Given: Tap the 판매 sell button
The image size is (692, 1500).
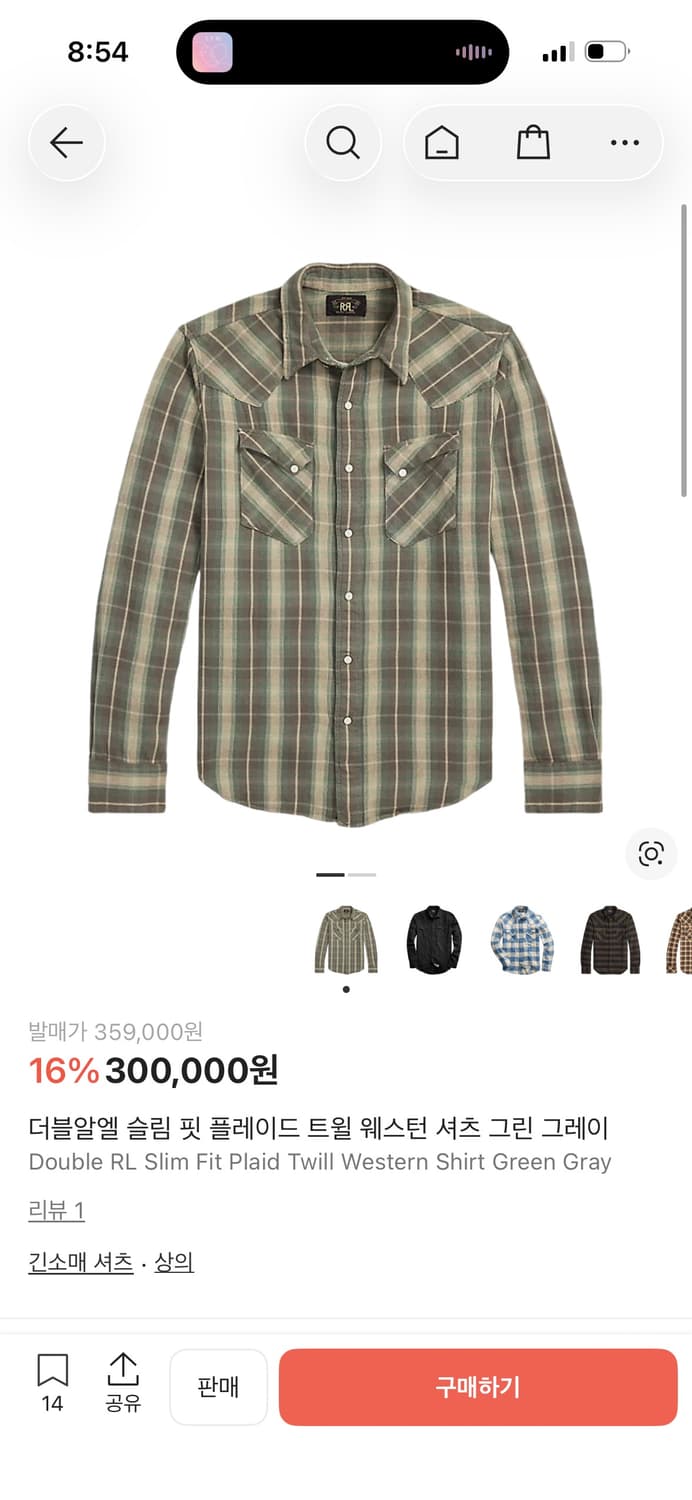Looking at the screenshot, I should [218, 1387].
